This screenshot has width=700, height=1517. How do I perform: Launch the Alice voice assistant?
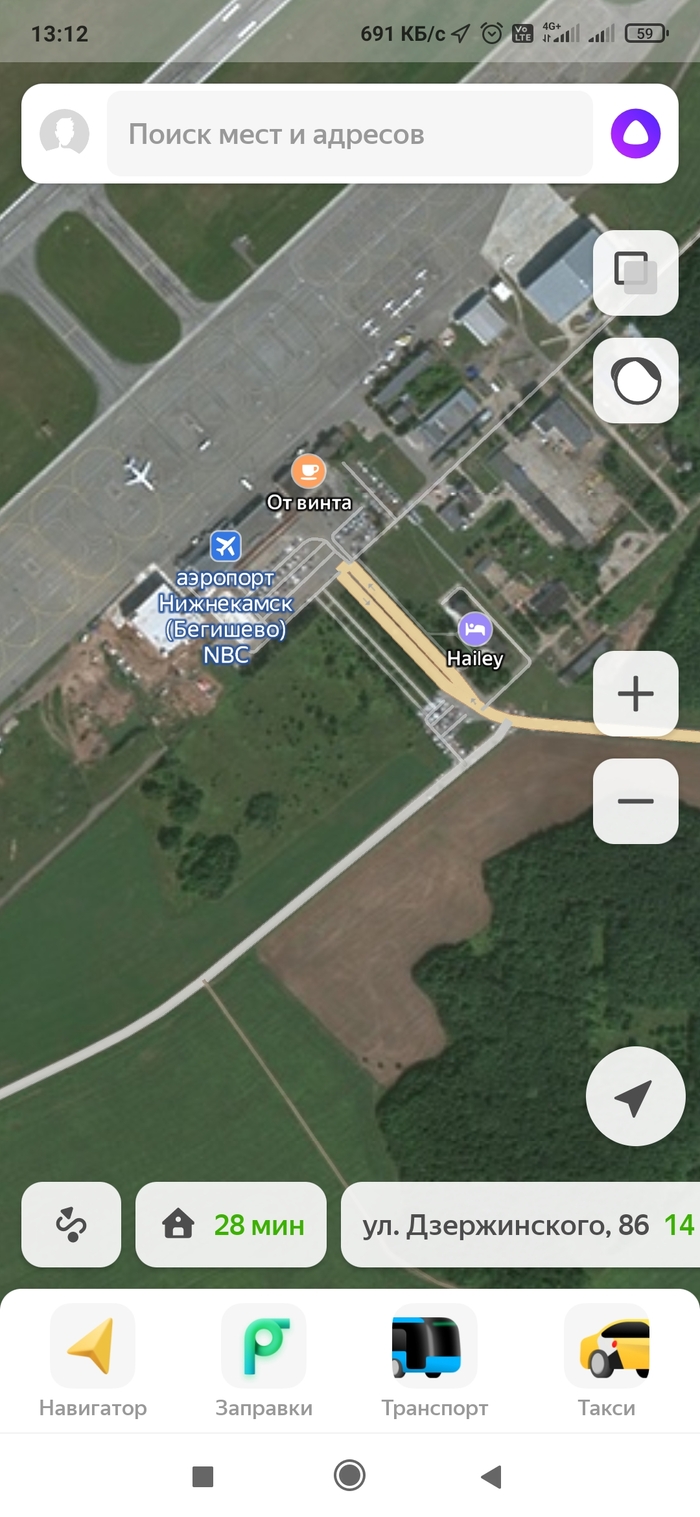pyautogui.click(x=636, y=134)
